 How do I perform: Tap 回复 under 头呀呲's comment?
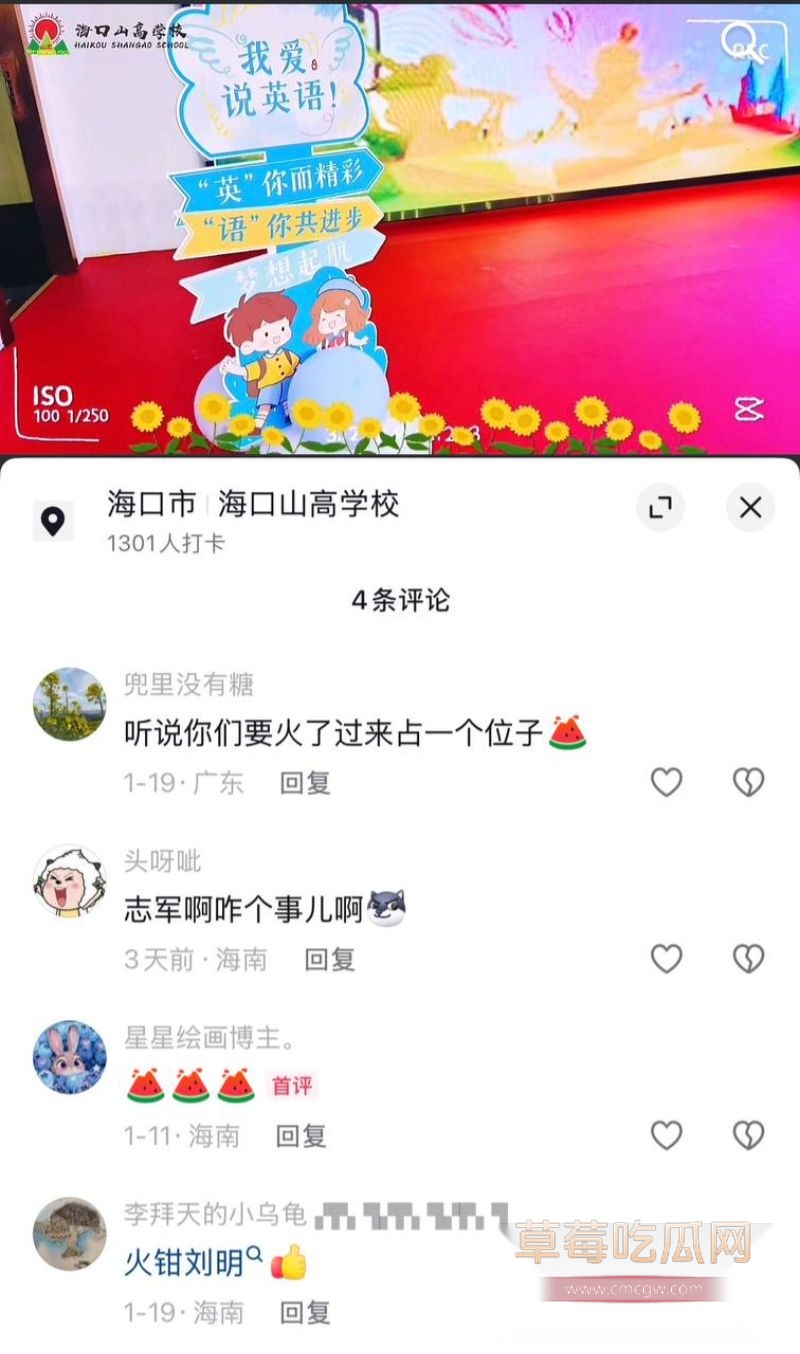click(328, 960)
